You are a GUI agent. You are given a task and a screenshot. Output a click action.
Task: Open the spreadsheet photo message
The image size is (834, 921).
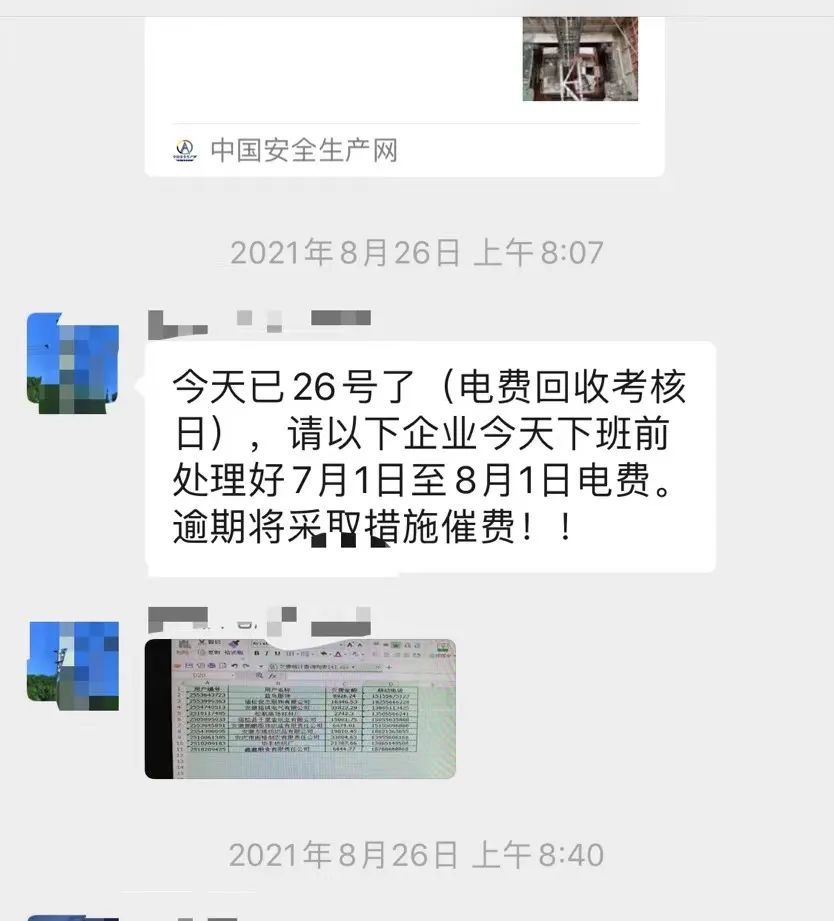pyautogui.click(x=300, y=708)
